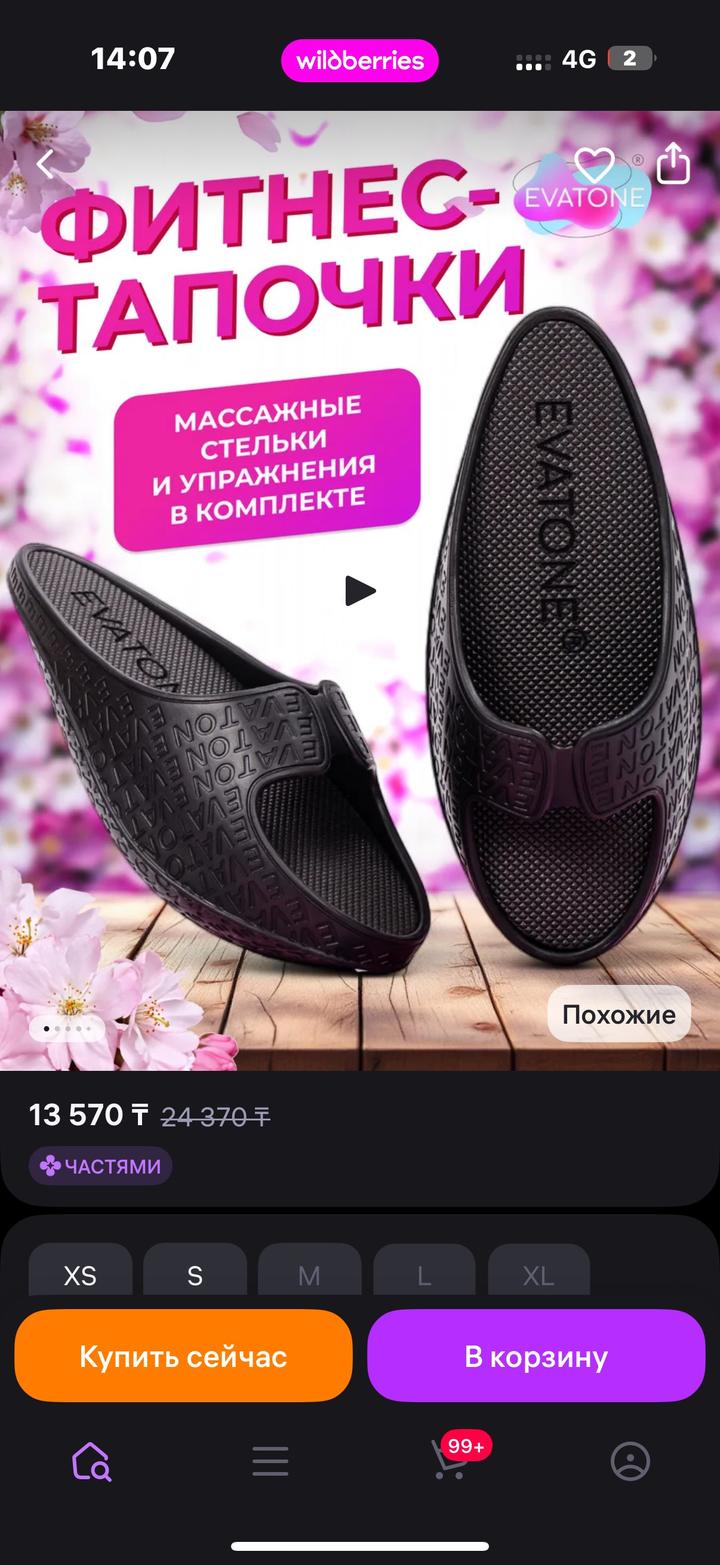
Task: Open the ЧАСТЯМИ installment option
Action: pos(100,1166)
